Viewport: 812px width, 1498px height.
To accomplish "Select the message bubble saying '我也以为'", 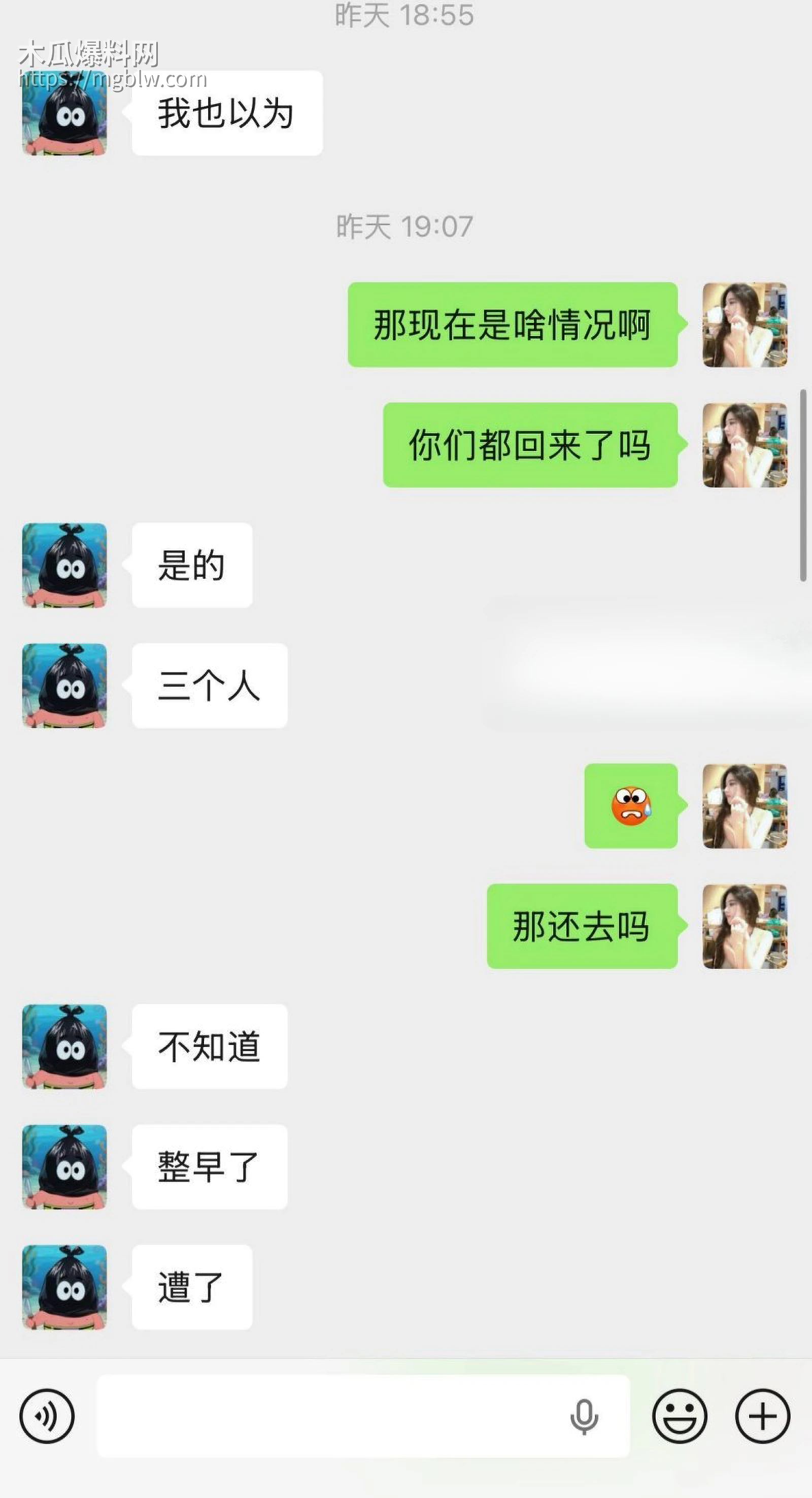I will point(226,114).
